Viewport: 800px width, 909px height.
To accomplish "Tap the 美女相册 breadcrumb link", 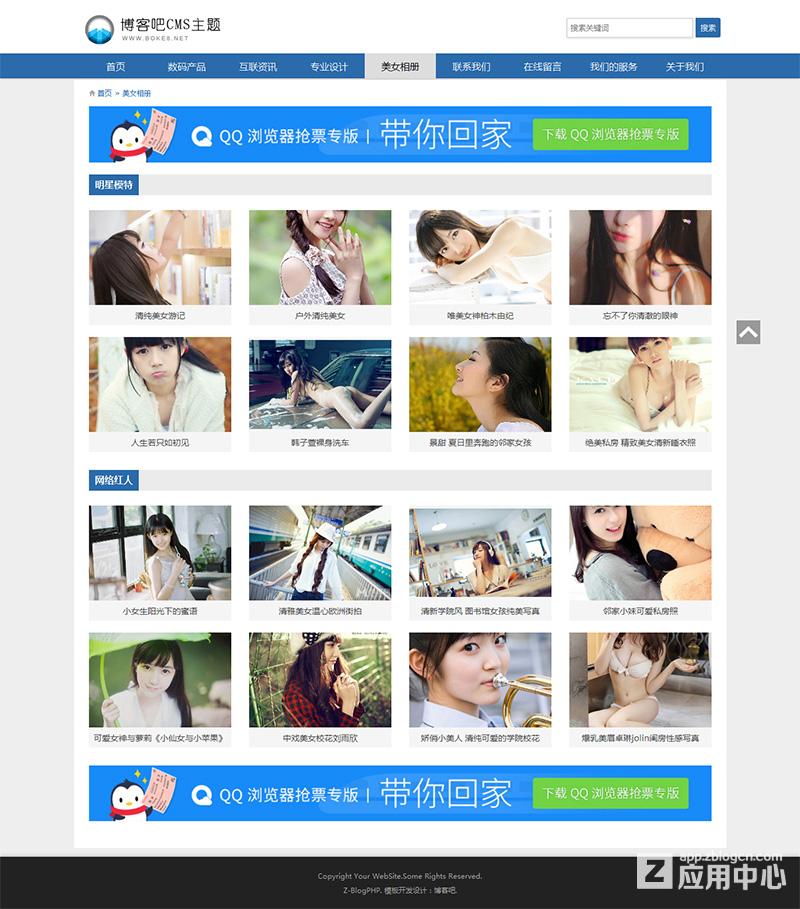I will (x=137, y=93).
